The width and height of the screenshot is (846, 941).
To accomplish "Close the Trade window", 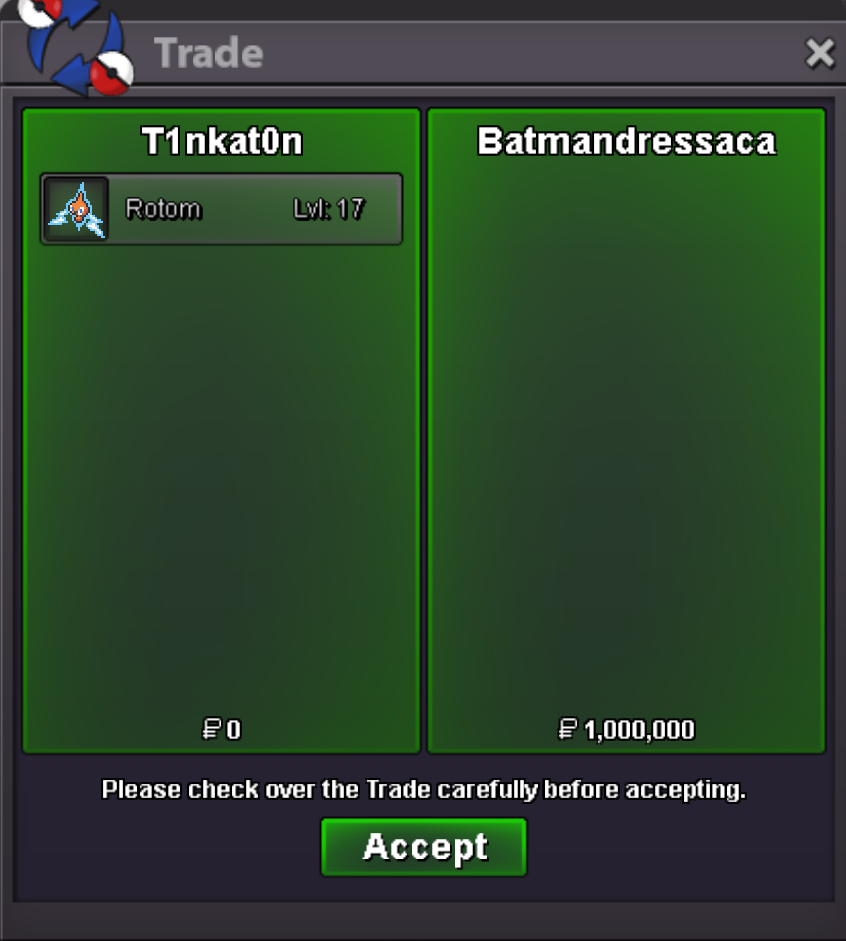I will [819, 53].
